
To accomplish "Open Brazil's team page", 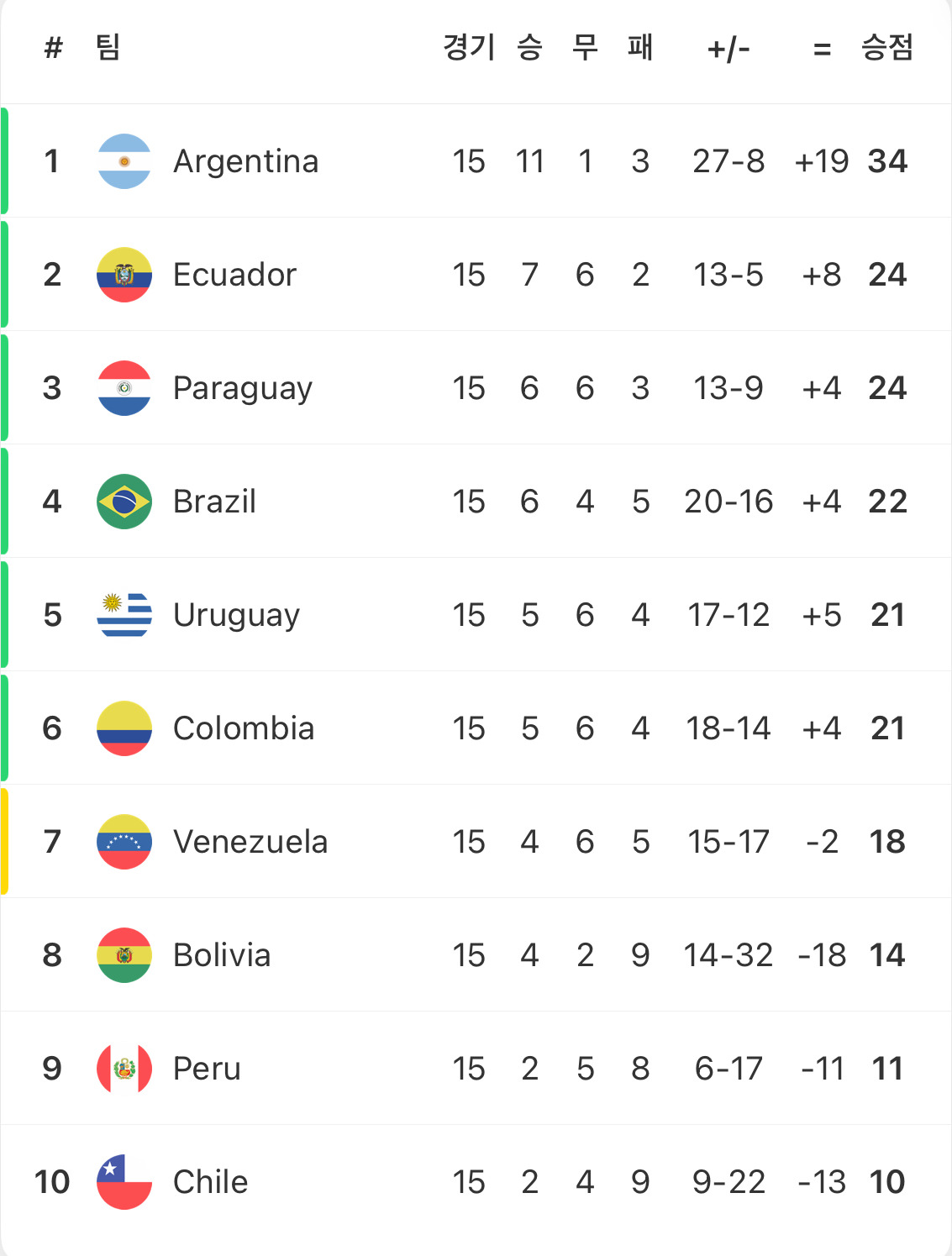I will pos(476,501).
